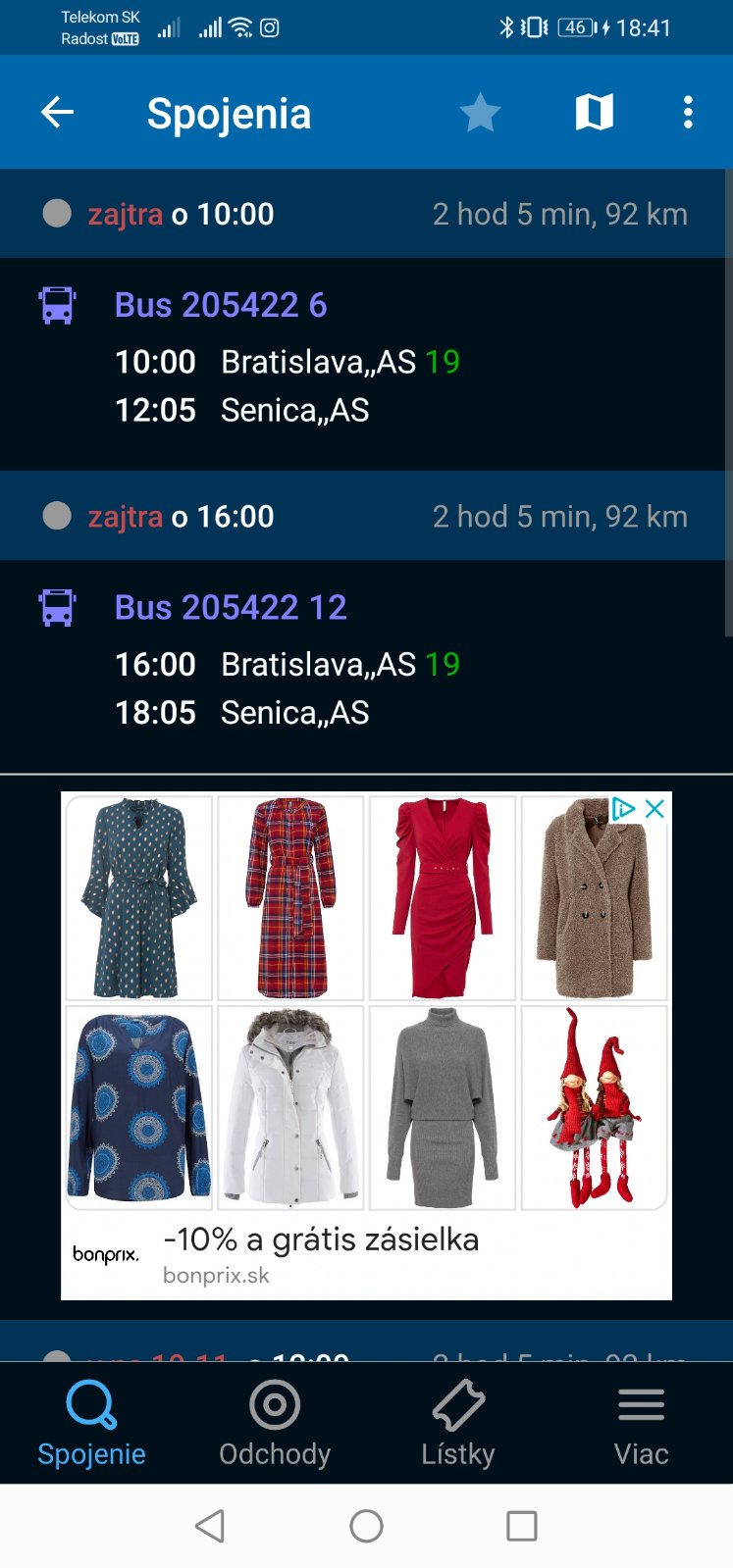The width and height of the screenshot is (733, 1568).
Task: Open the overflow menu
Action: (x=688, y=113)
